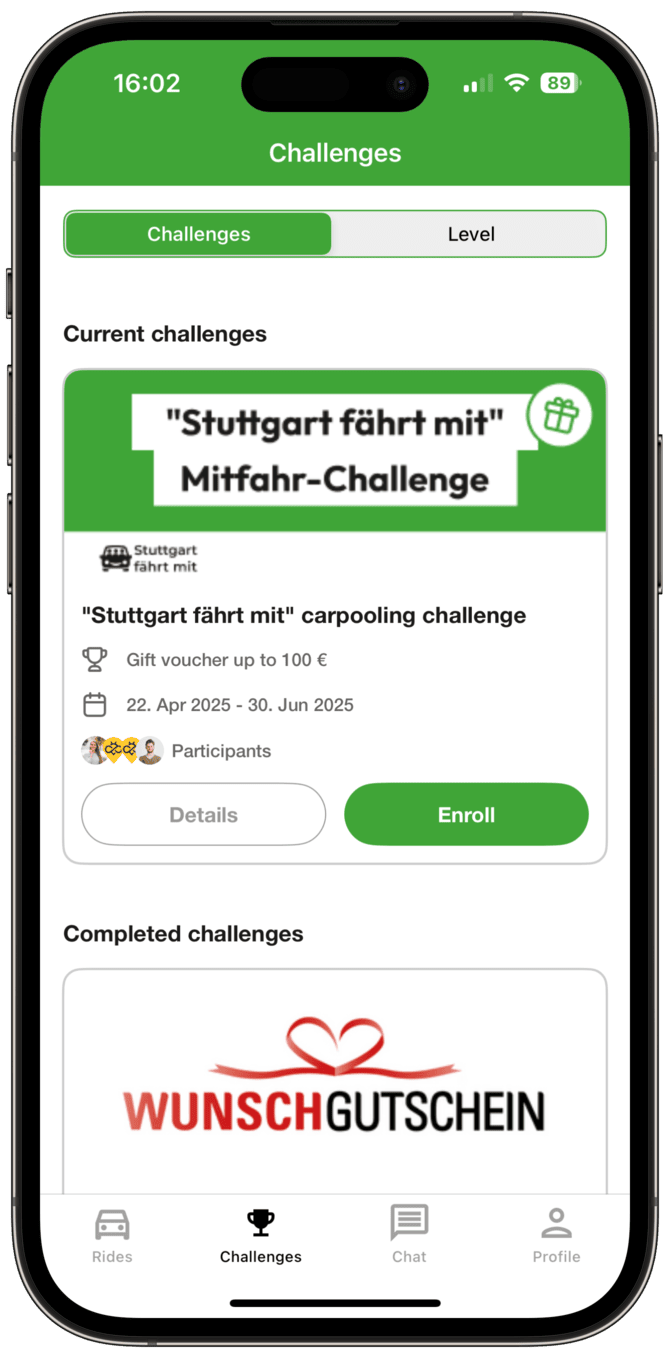The image size is (670, 1358).
Task: Select the Challenges segment at top
Action: pyautogui.click(x=198, y=234)
